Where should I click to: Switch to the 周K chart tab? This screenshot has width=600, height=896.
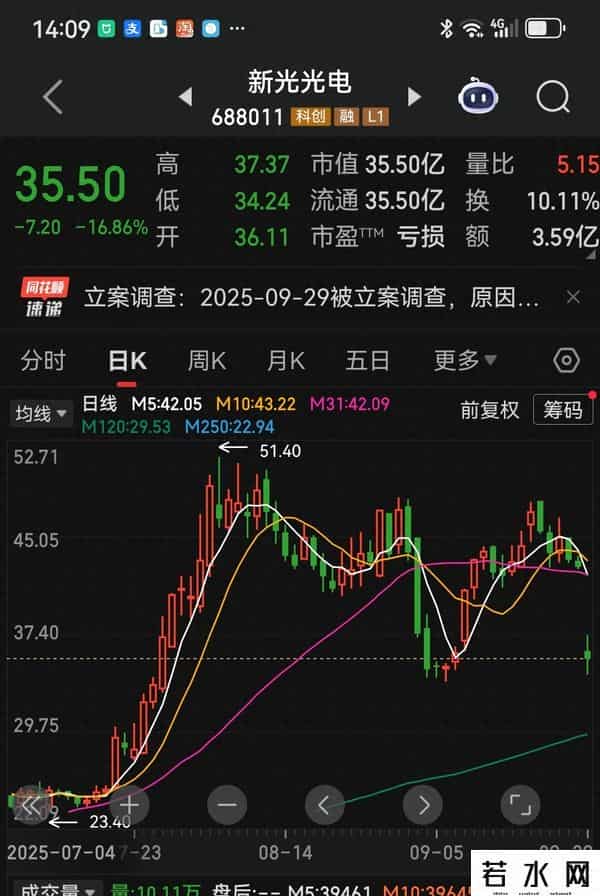coord(207,361)
